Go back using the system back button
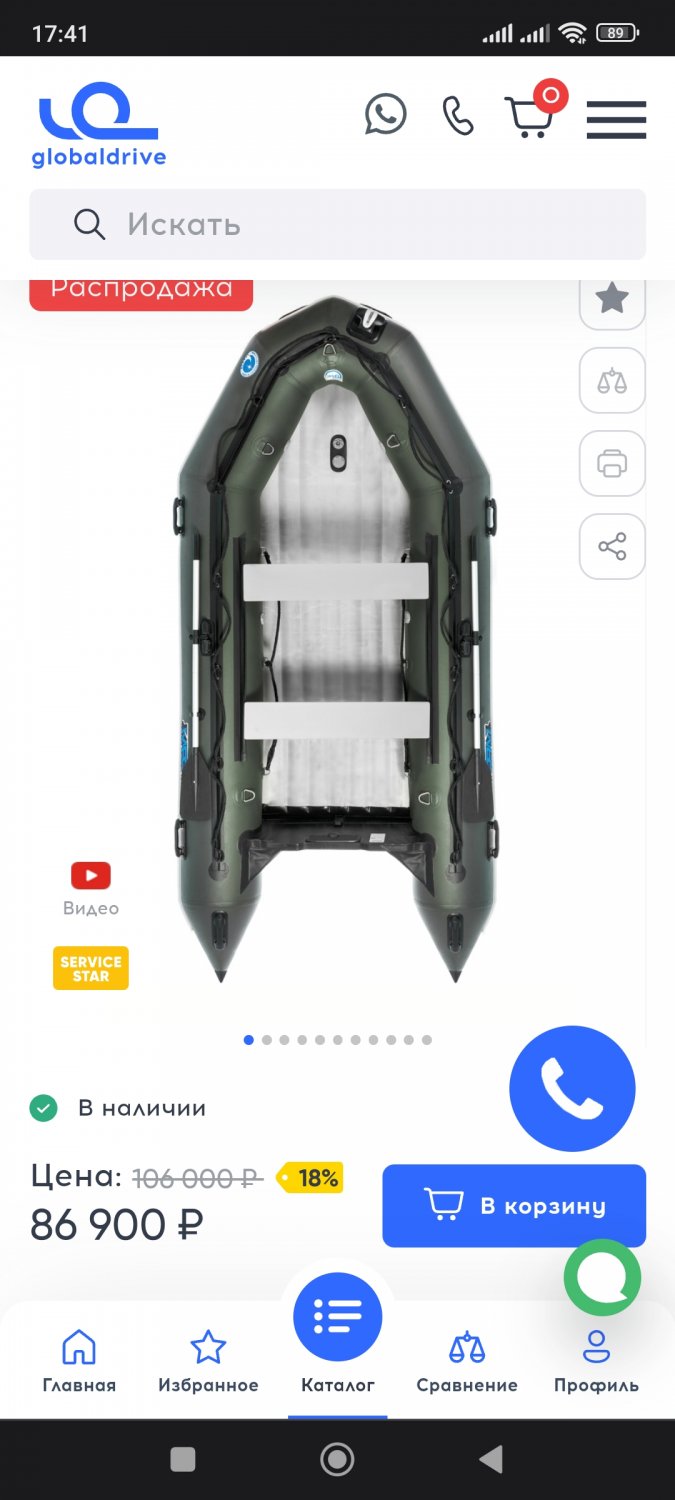 tap(491, 1460)
